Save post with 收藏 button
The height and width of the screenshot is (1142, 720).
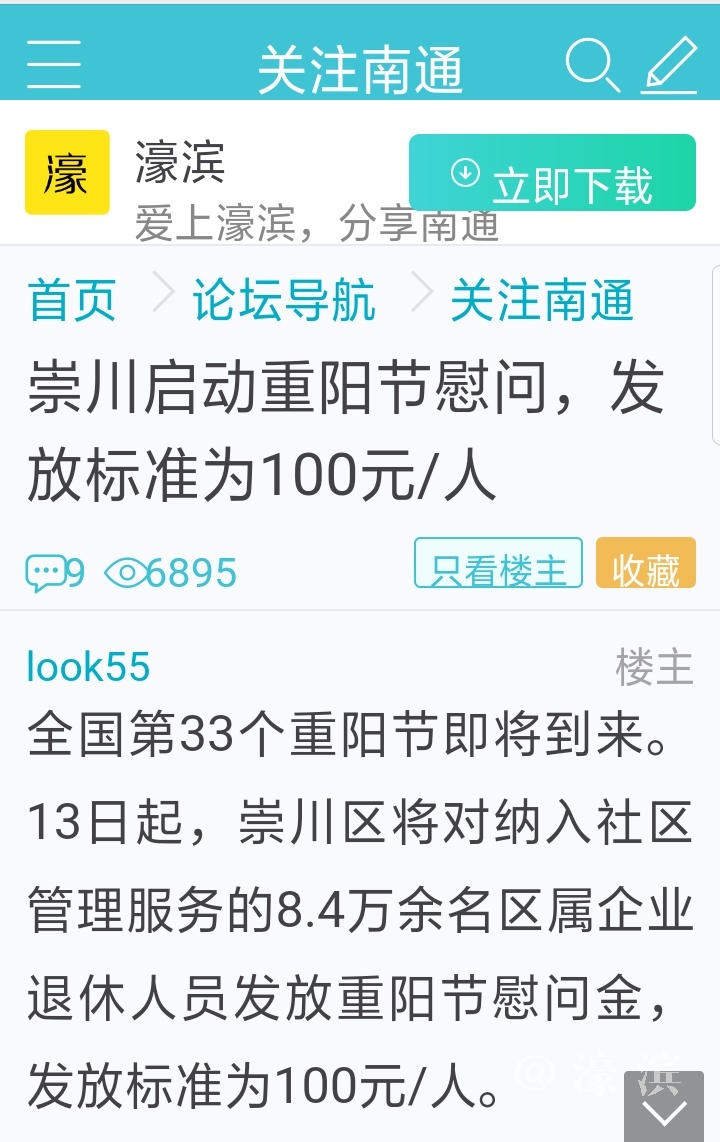coord(645,564)
